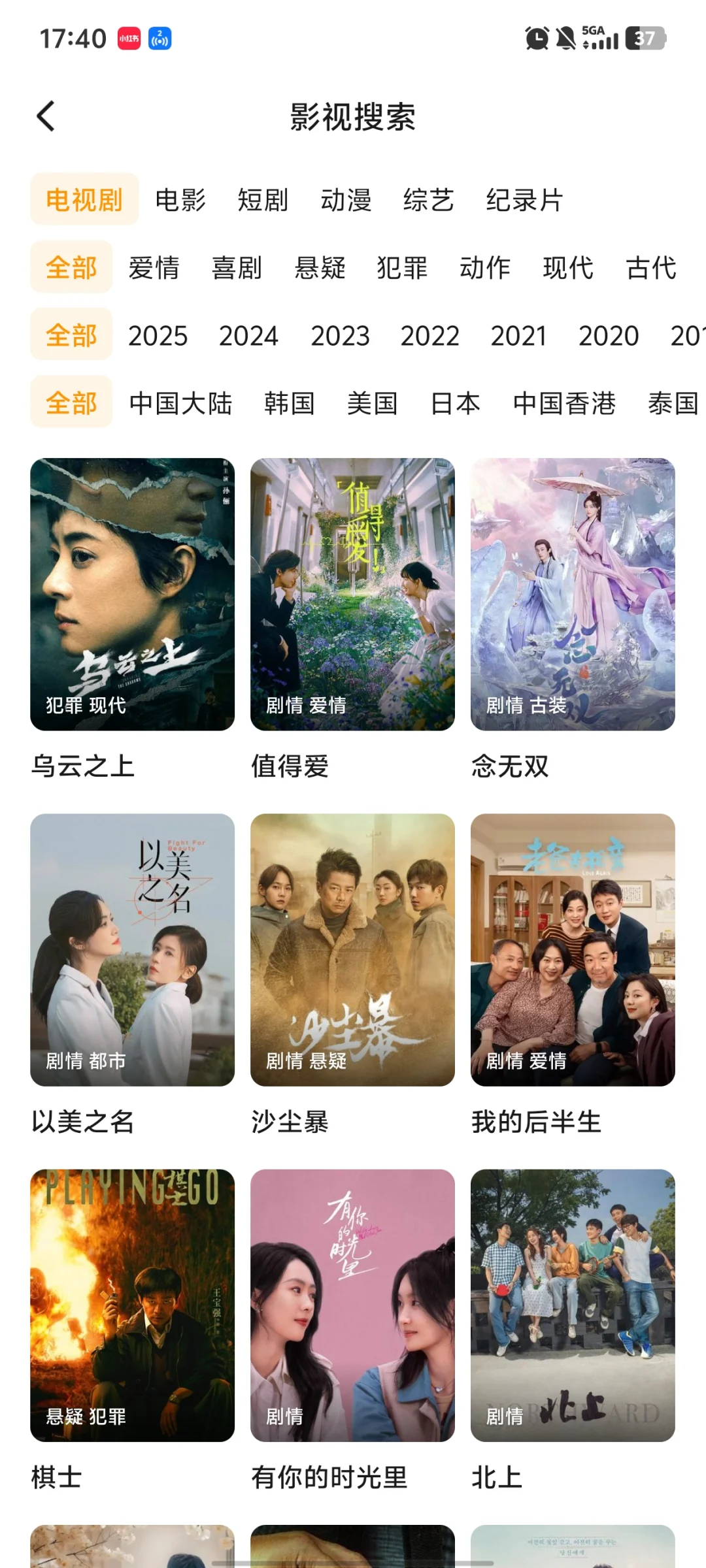Image resolution: width=706 pixels, height=1568 pixels.
Task: Select the 日本 region filter
Action: 456,403
